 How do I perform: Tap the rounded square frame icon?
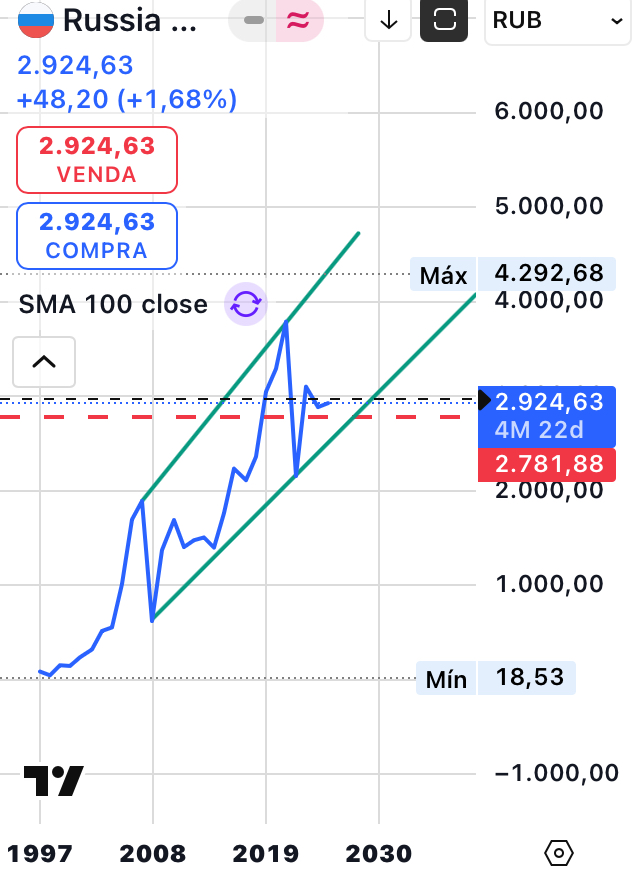point(444,20)
